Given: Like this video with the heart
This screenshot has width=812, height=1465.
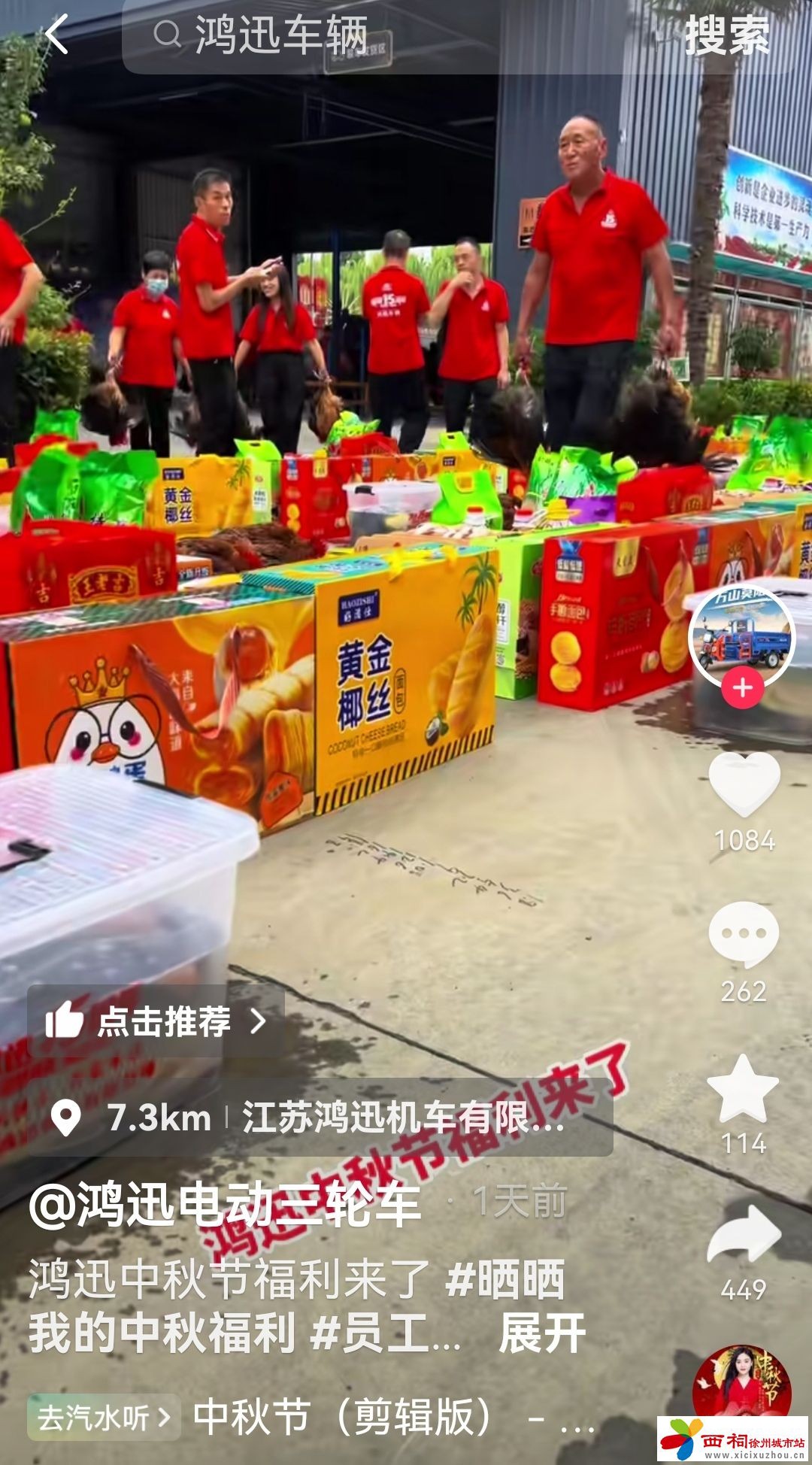Looking at the screenshot, I should coord(744,784).
